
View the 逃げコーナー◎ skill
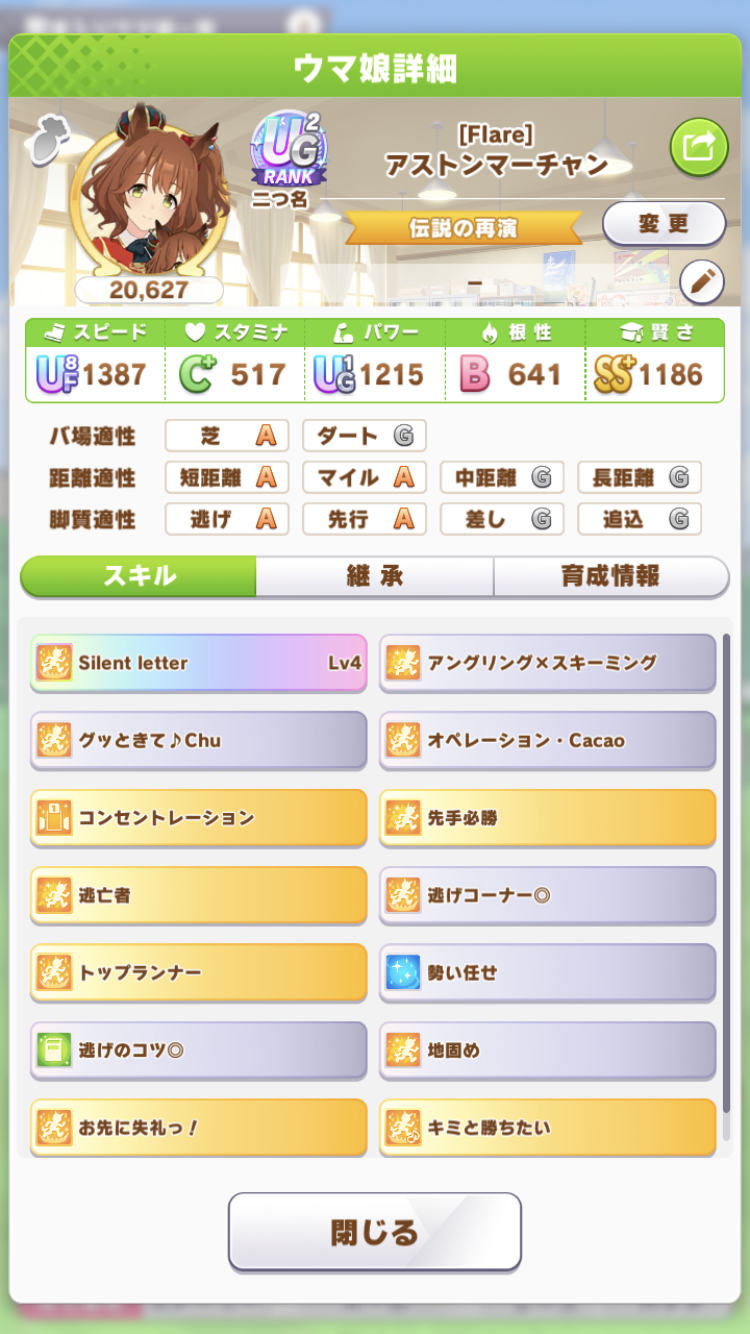(547, 896)
